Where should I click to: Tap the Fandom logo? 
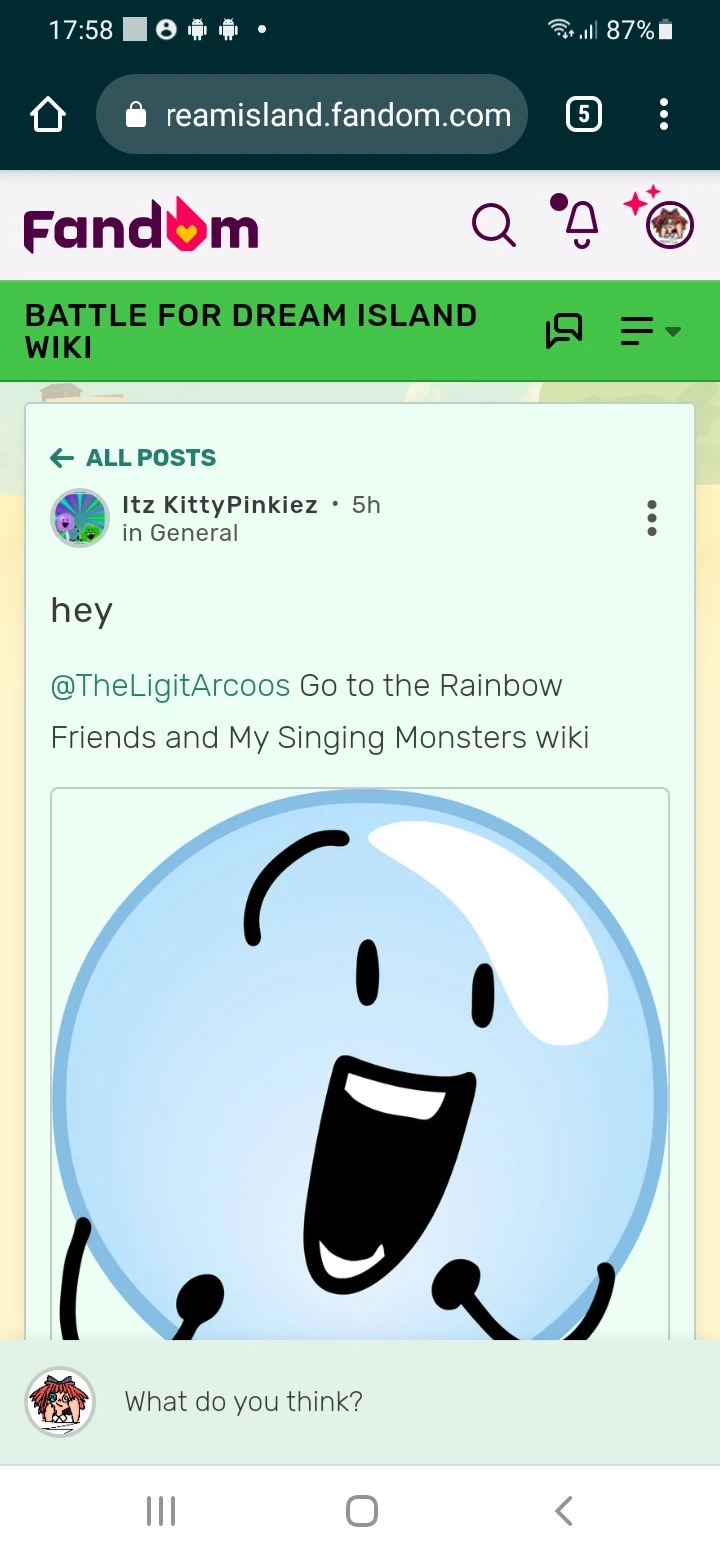(x=141, y=226)
